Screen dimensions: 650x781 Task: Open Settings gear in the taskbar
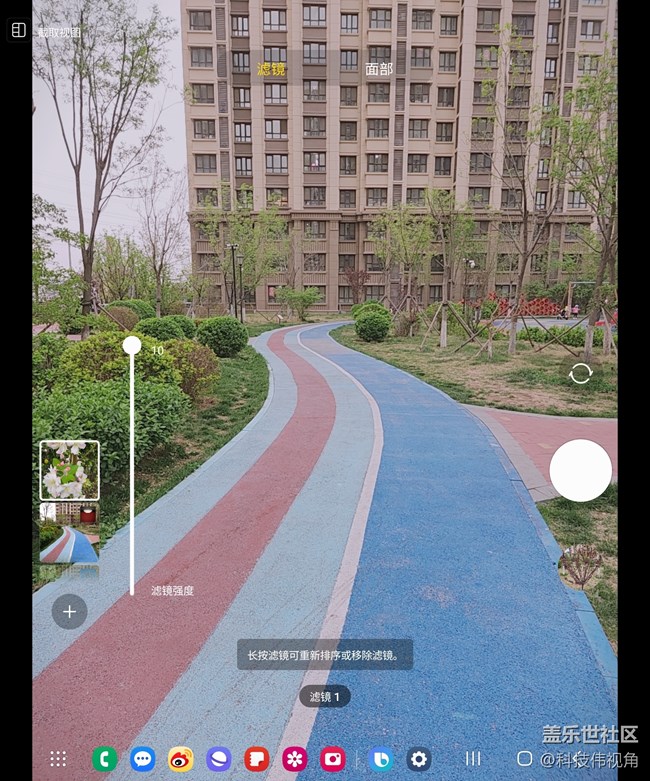pos(419,759)
